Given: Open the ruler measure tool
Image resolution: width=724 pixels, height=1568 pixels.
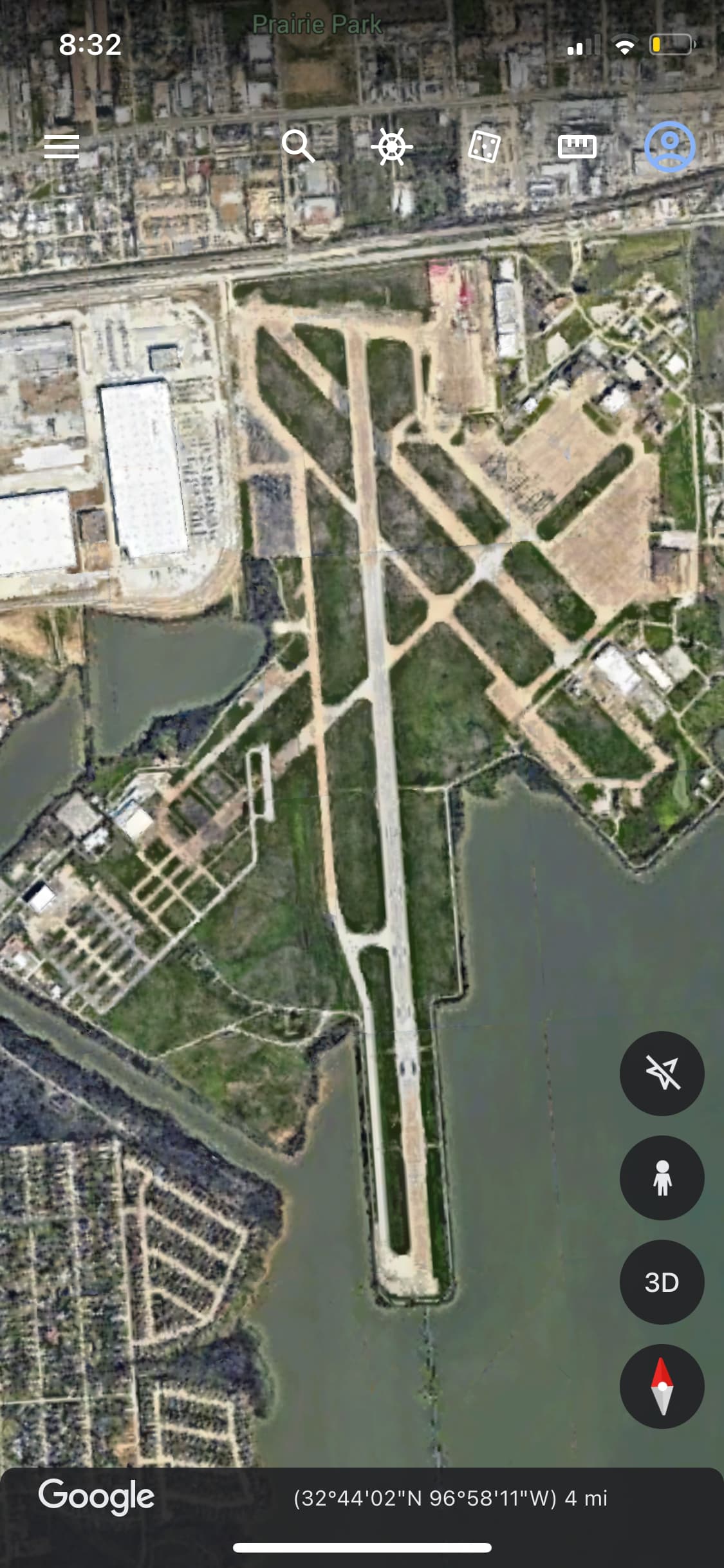Looking at the screenshot, I should (x=577, y=147).
